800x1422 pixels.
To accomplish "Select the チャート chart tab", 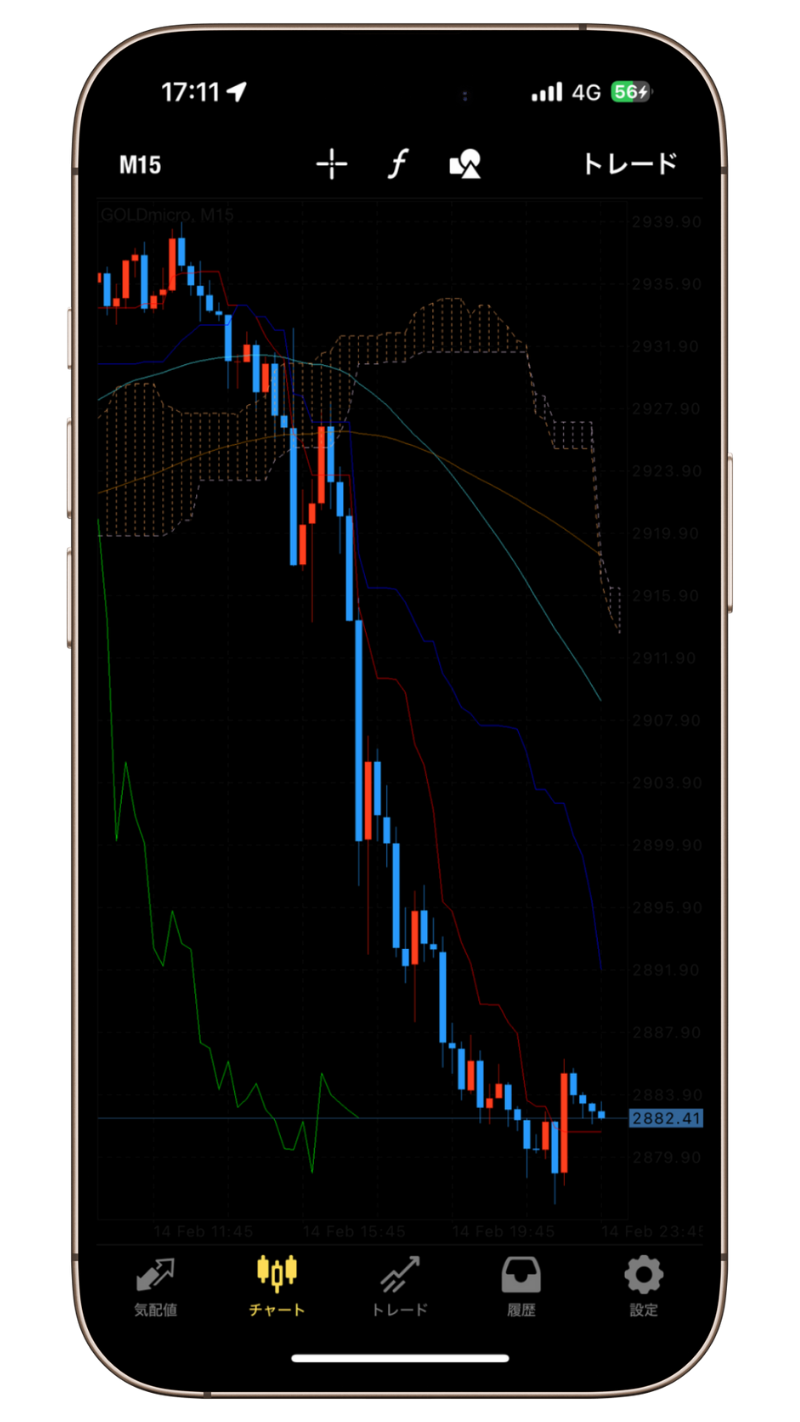I will 277,1287.
